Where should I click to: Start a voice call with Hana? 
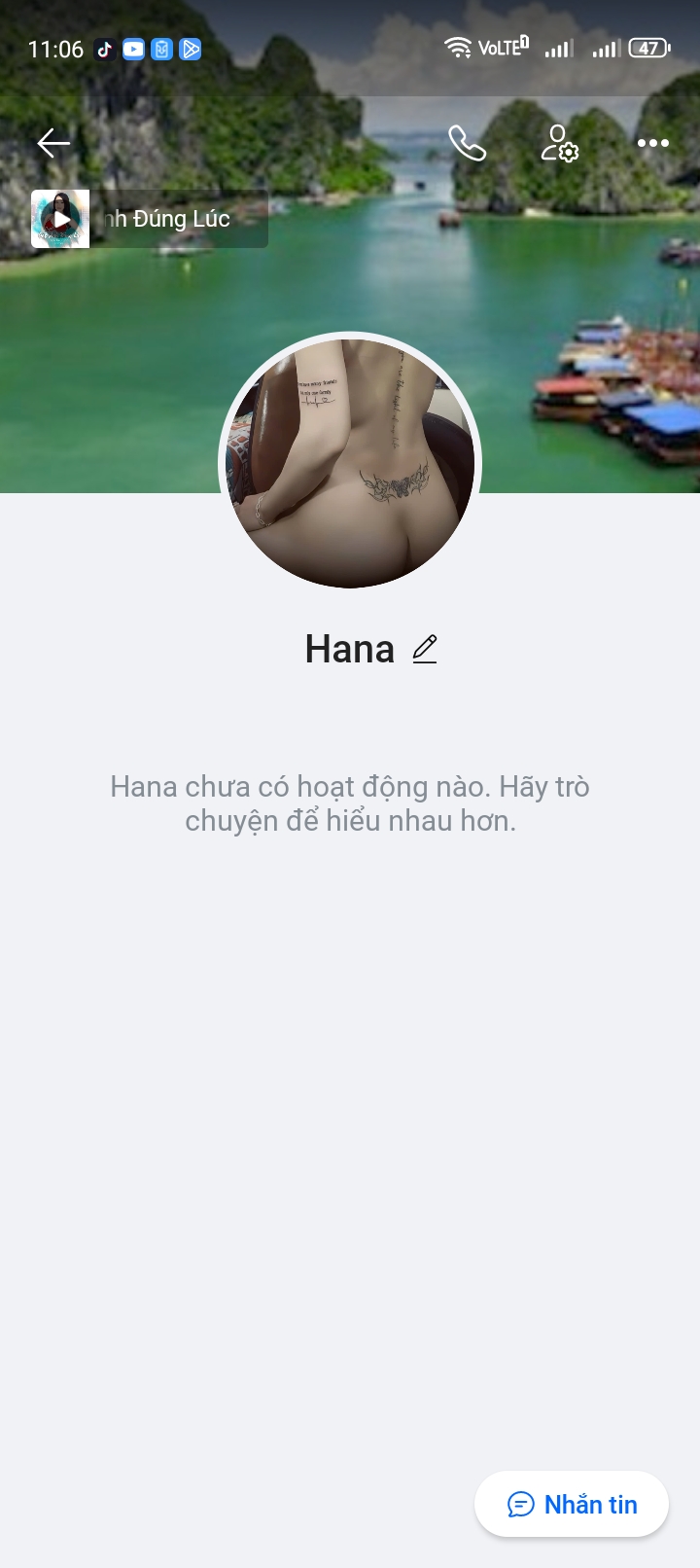pos(467,144)
